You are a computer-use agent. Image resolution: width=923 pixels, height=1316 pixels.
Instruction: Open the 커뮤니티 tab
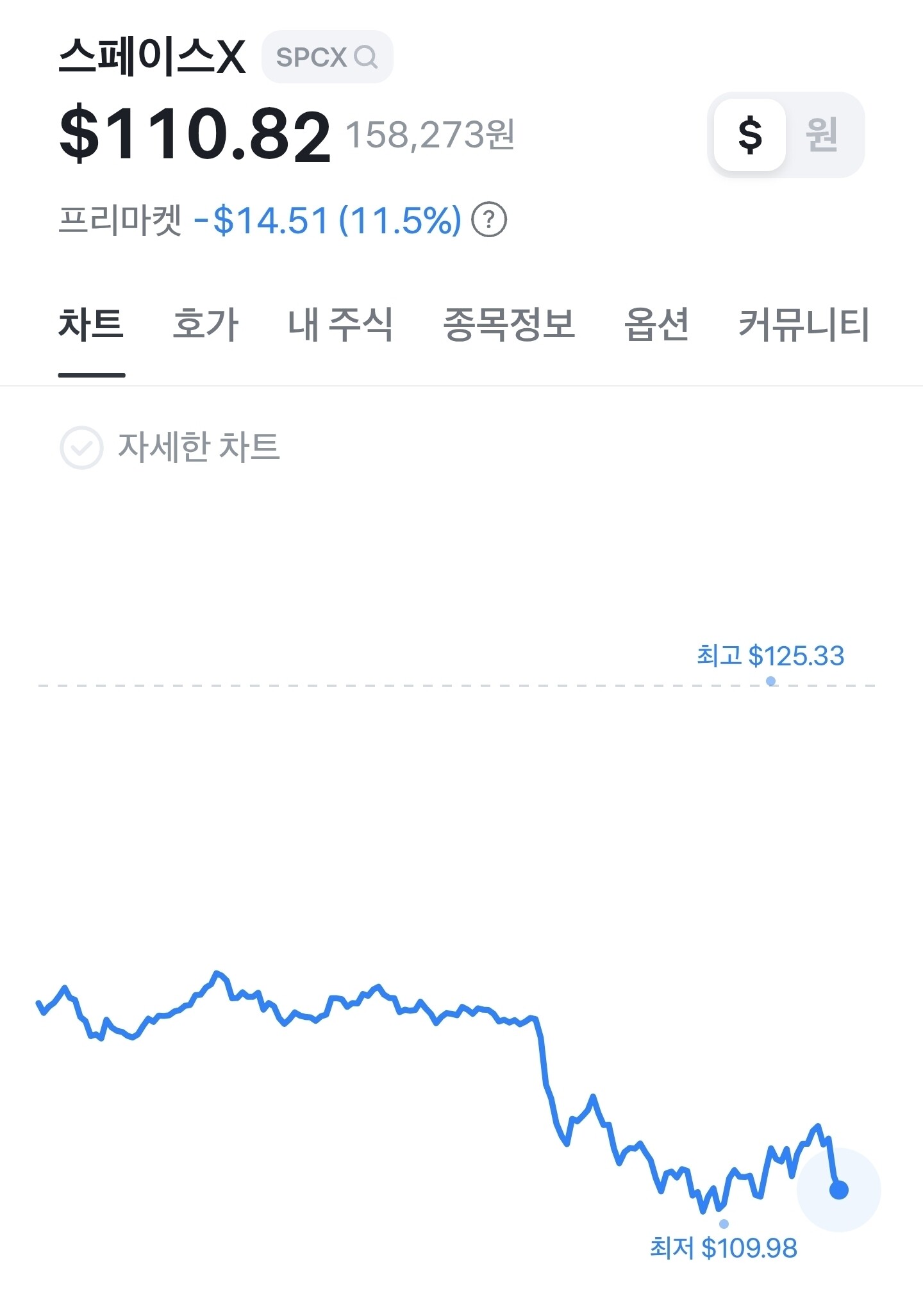coord(804,324)
